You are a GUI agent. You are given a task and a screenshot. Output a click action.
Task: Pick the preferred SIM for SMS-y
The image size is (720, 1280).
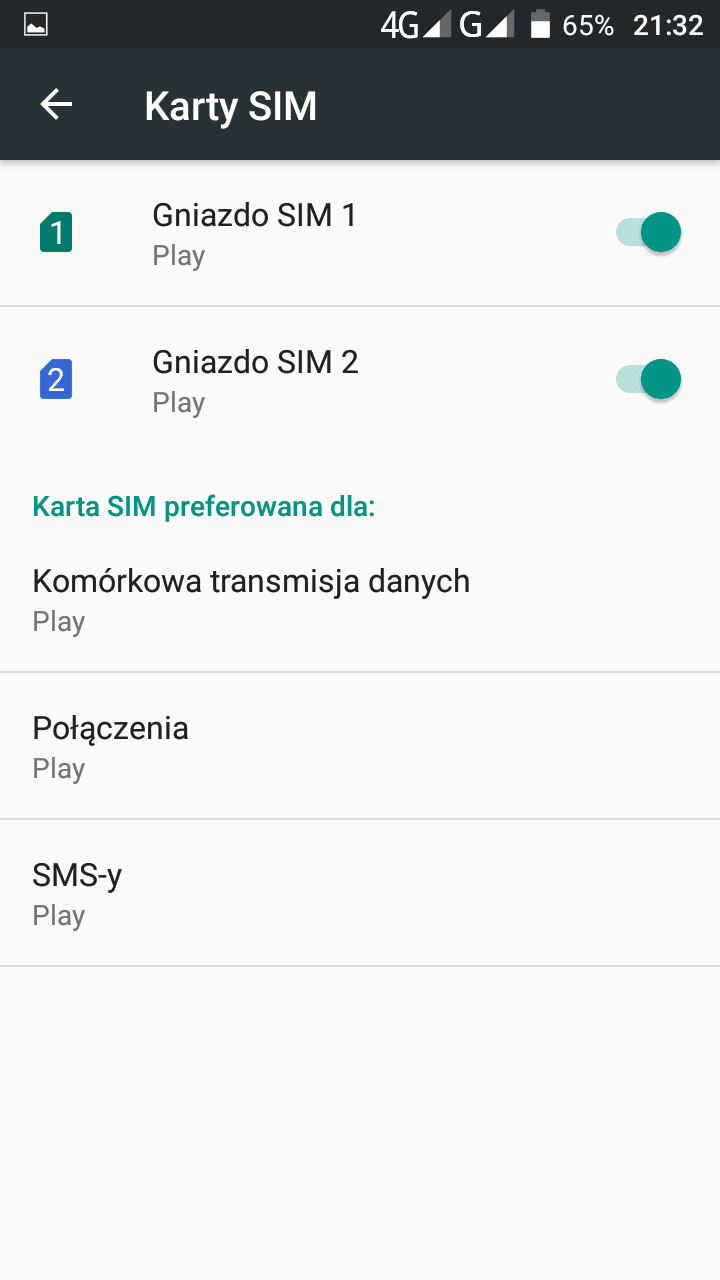click(x=360, y=893)
